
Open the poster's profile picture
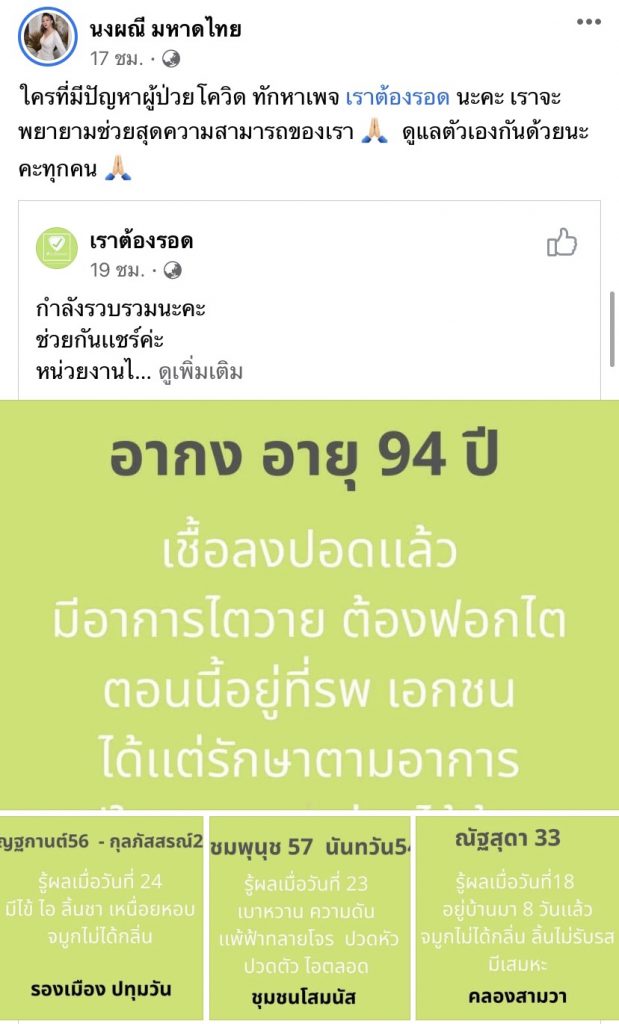click(47, 35)
